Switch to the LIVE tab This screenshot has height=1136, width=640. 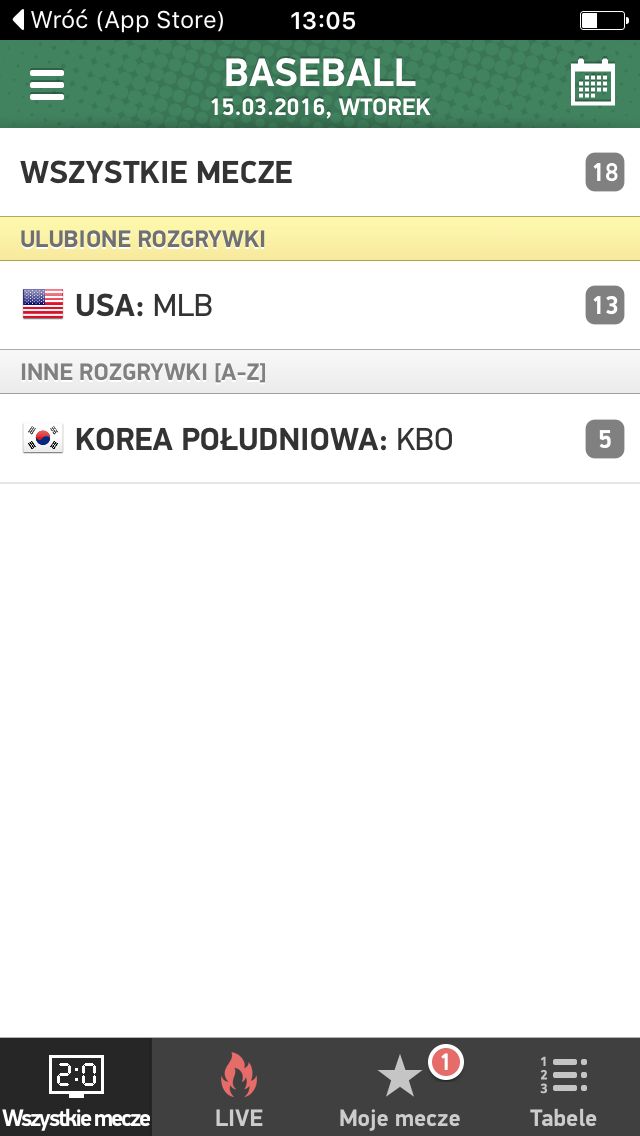point(238,1087)
